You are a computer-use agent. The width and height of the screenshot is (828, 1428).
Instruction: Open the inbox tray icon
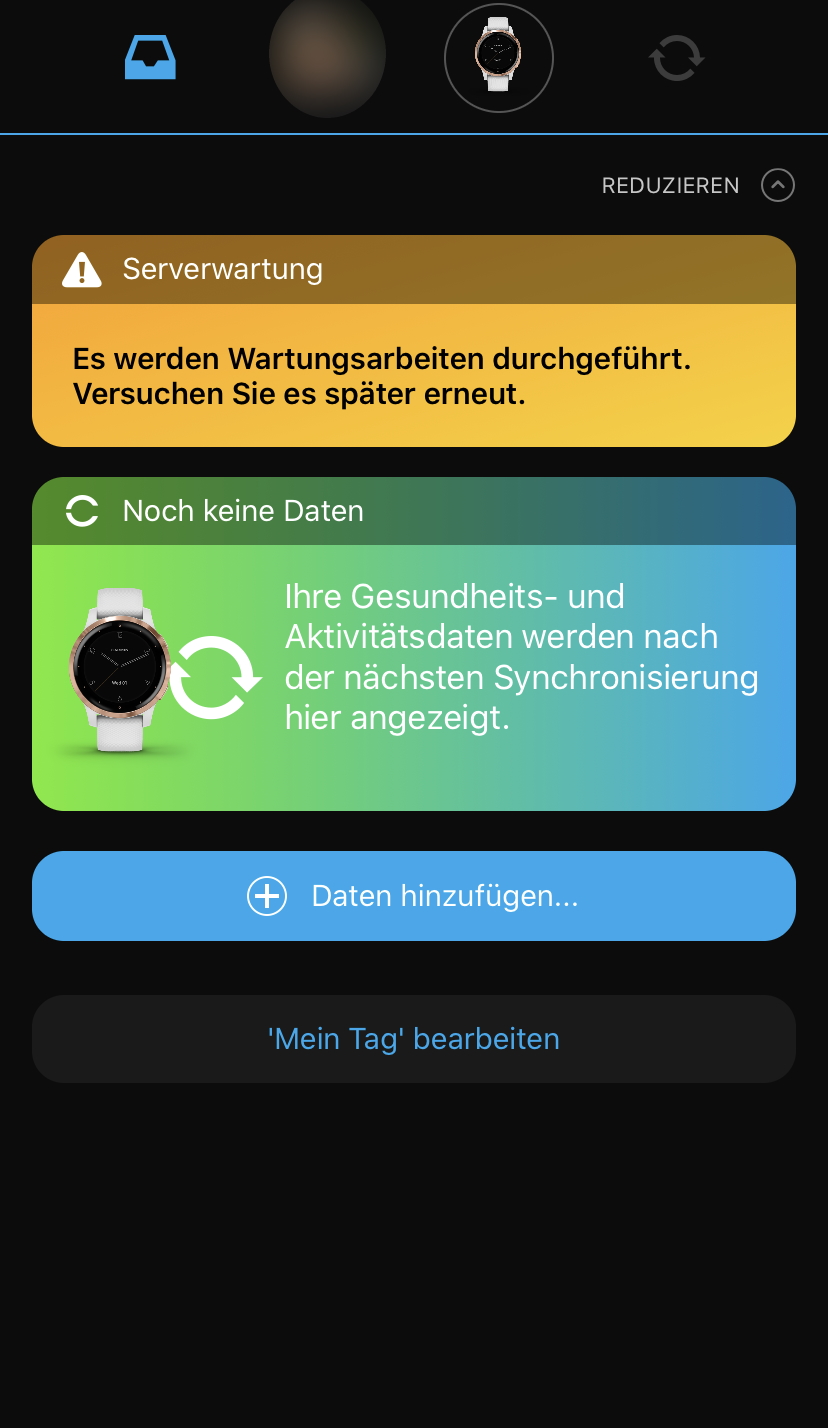(x=150, y=59)
